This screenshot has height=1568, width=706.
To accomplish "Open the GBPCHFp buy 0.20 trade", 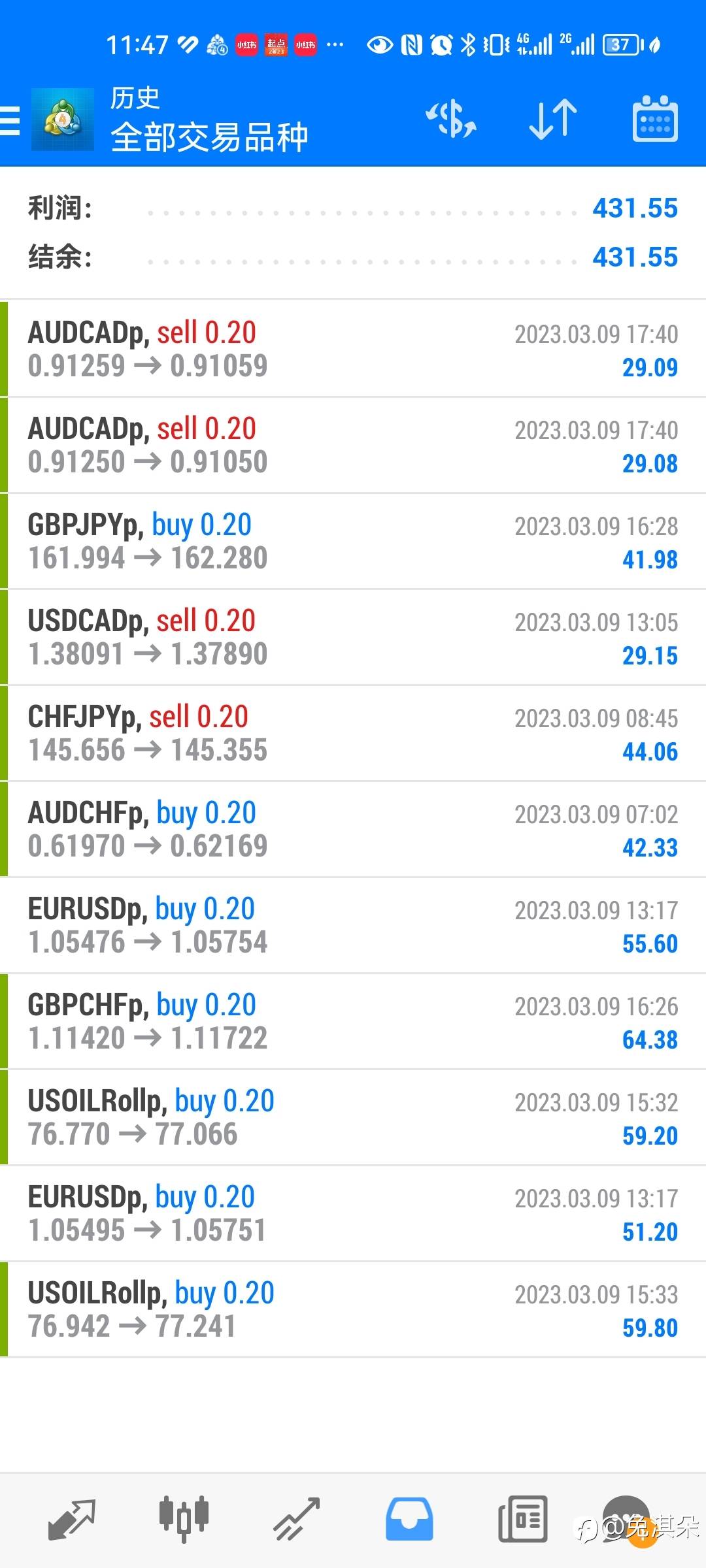I will [353, 1021].
